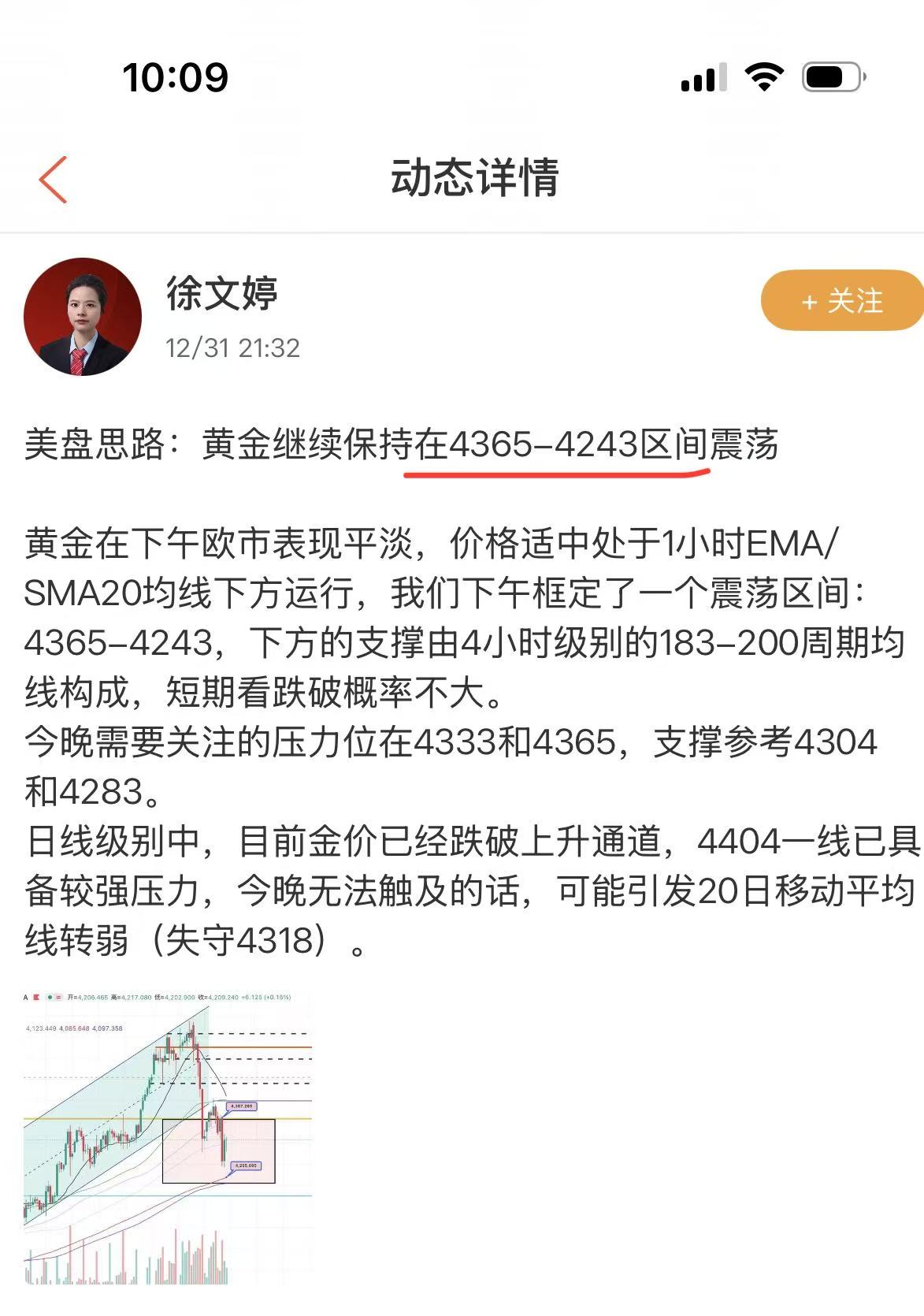Go back using the red arrow

click(54, 180)
